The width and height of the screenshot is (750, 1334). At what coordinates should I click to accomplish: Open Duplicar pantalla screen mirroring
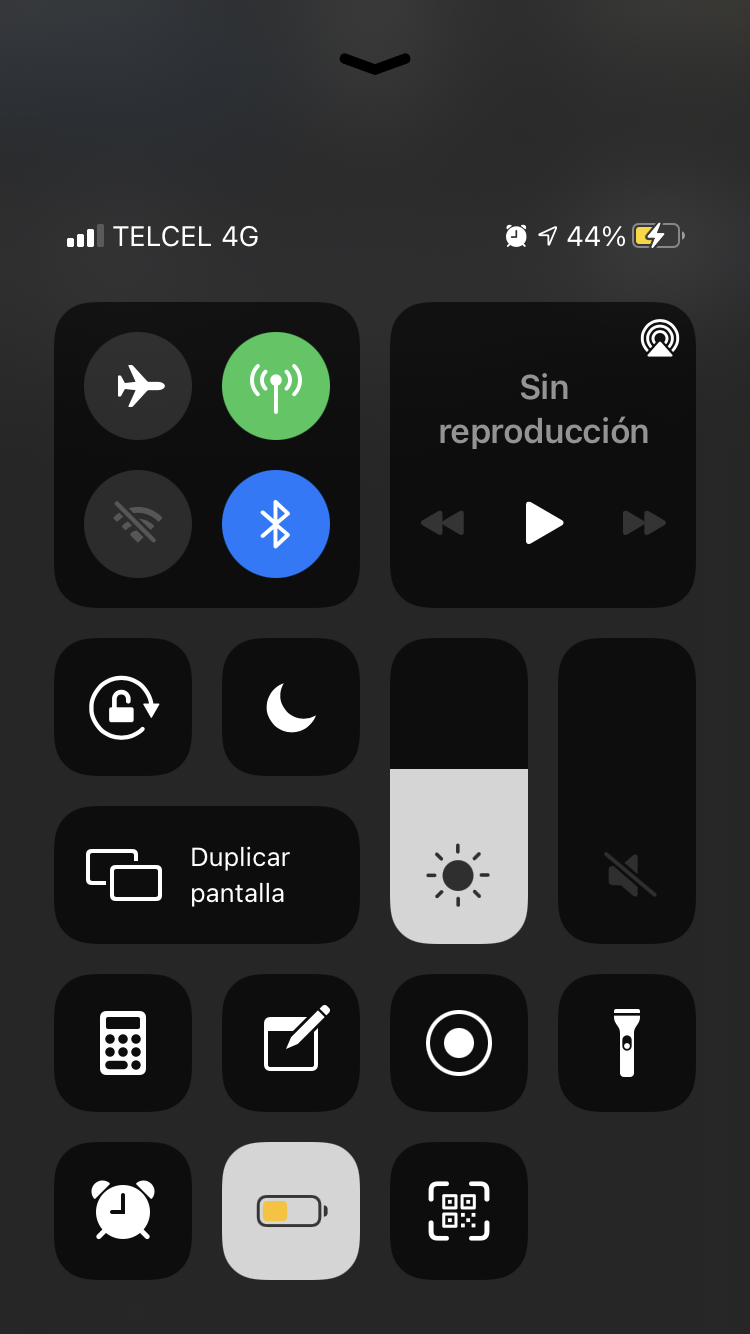click(x=207, y=875)
